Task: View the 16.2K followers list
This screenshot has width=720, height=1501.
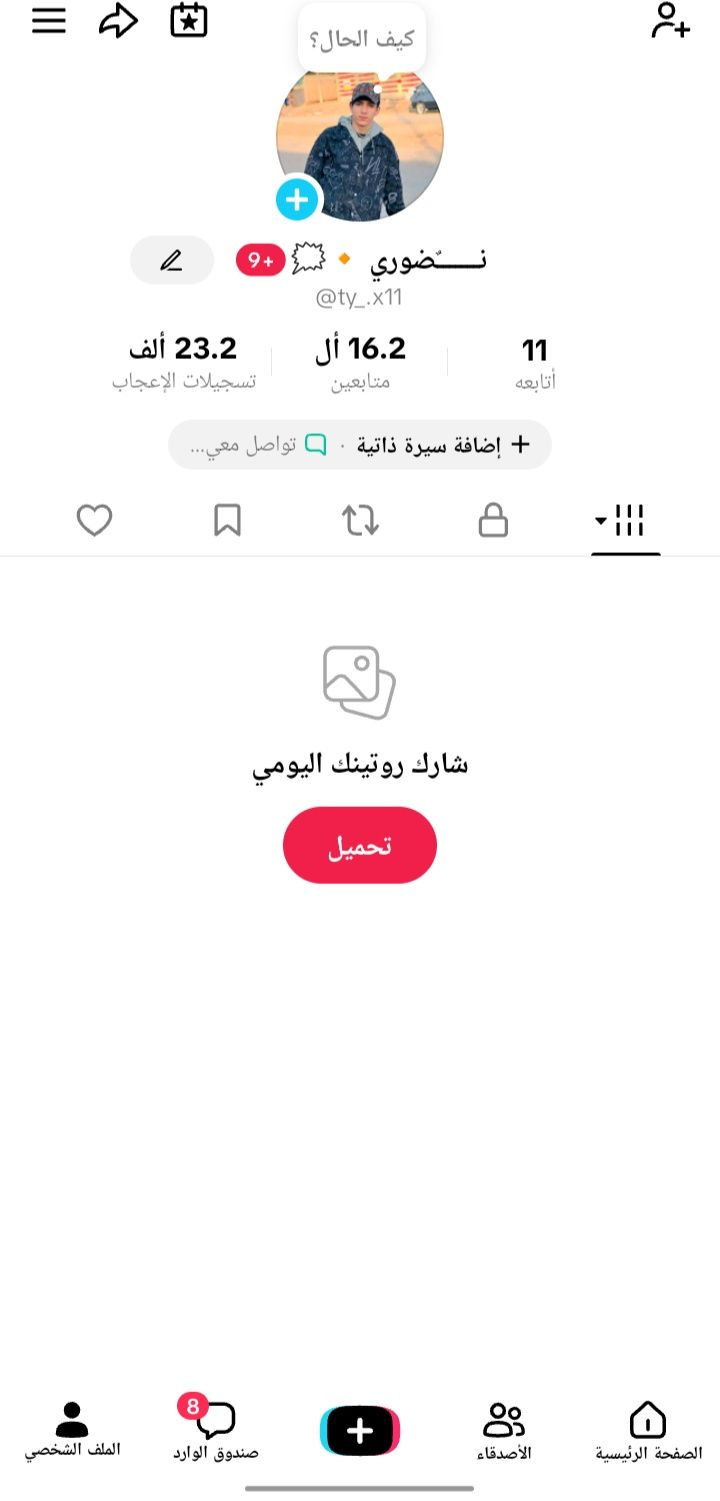Action: tap(360, 362)
